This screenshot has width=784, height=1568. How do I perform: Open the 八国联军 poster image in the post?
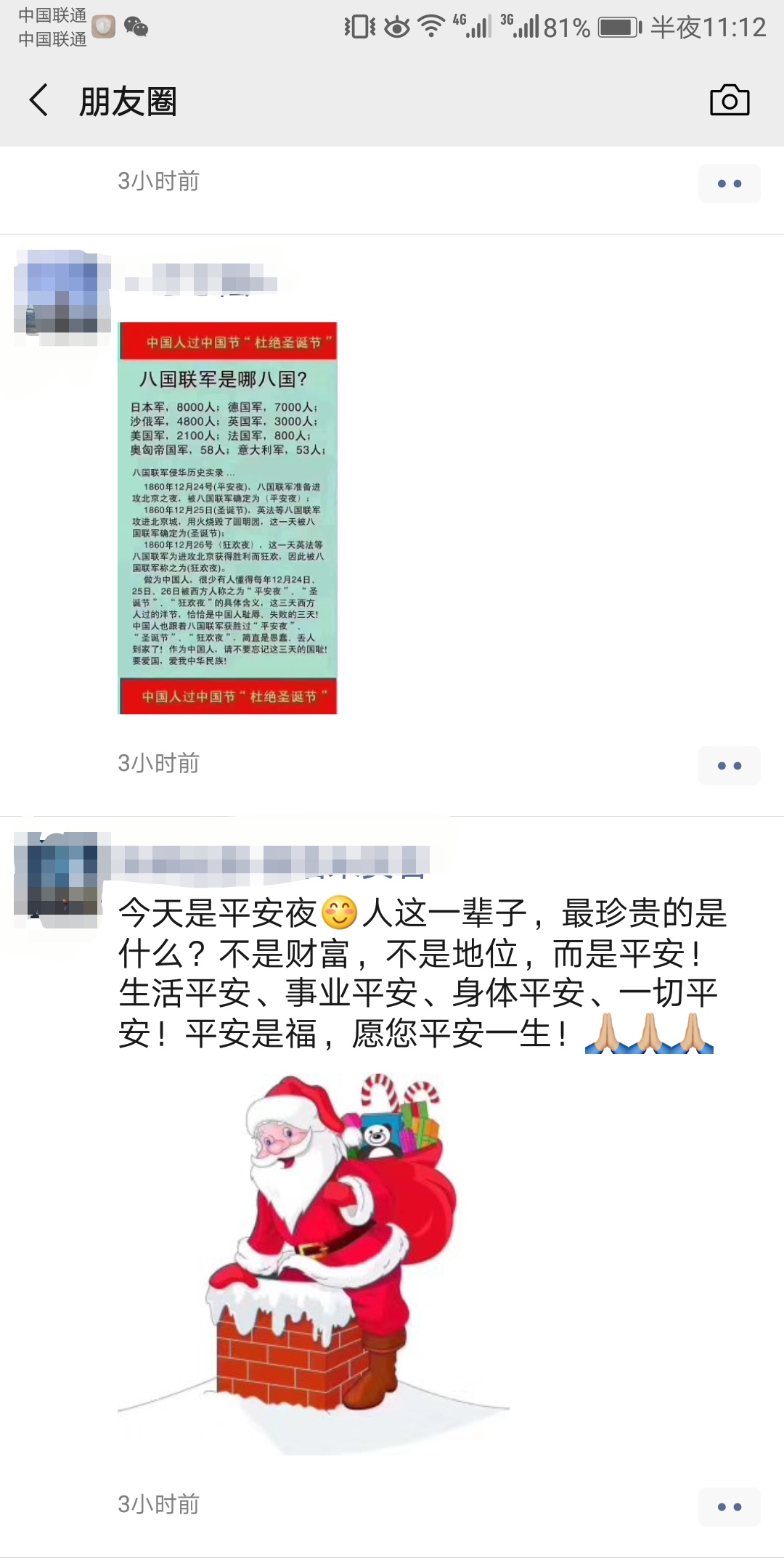click(x=228, y=518)
